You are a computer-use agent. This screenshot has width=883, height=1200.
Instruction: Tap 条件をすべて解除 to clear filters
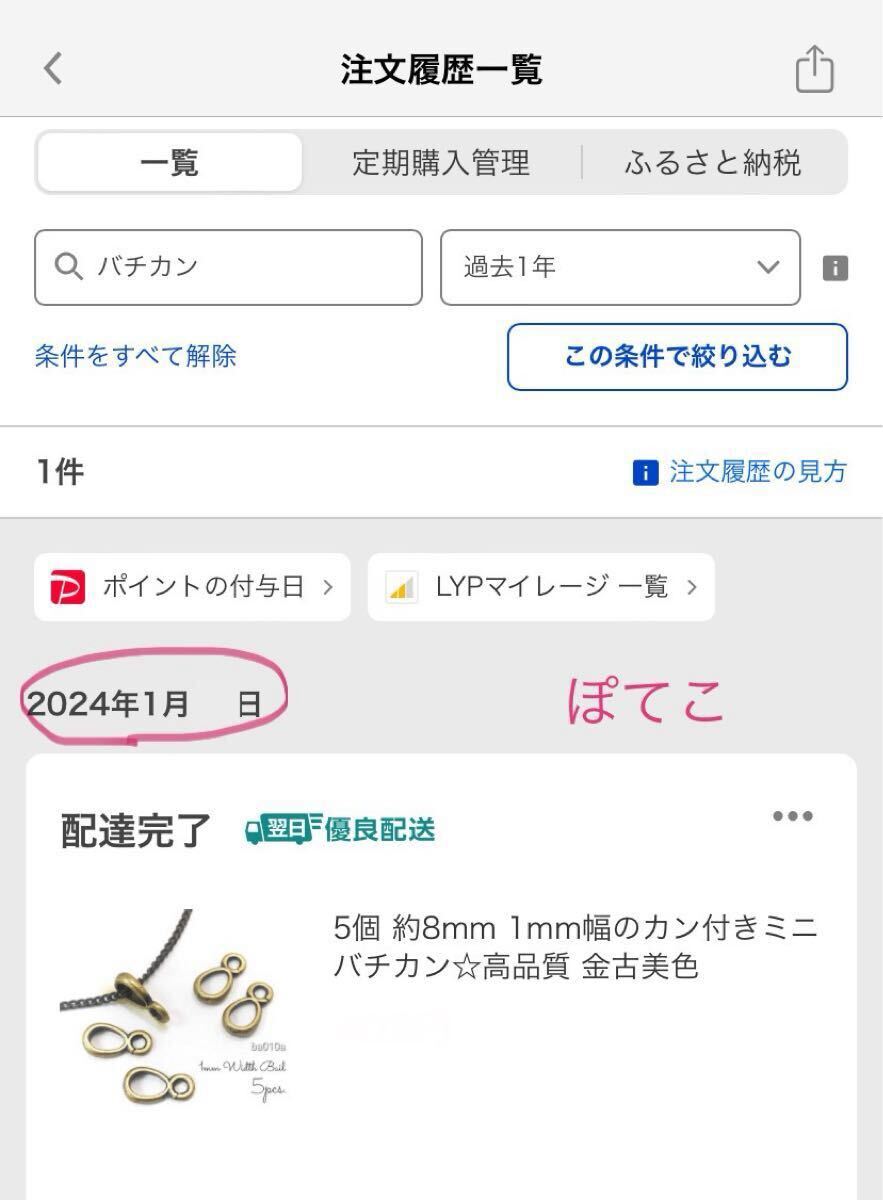136,355
